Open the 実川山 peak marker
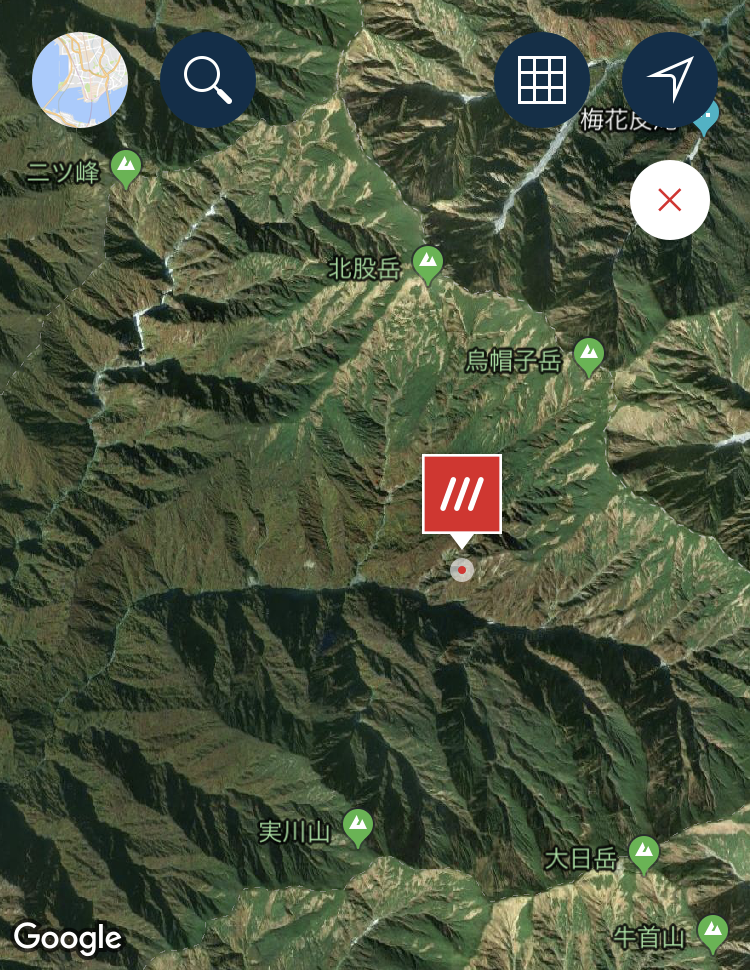This screenshot has width=750, height=970. [357, 828]
